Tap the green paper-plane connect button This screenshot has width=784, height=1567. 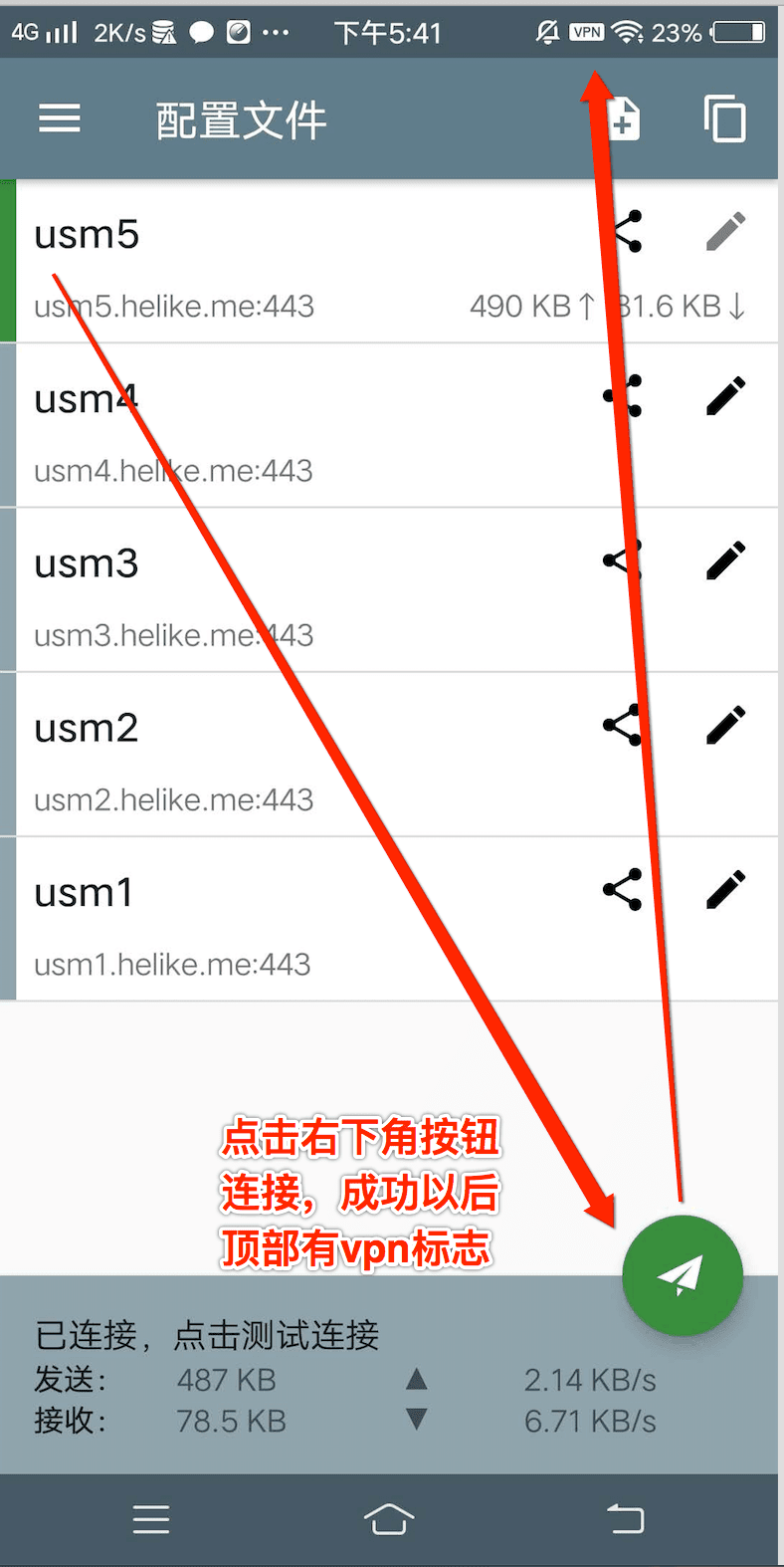[x=683, y=1275]
